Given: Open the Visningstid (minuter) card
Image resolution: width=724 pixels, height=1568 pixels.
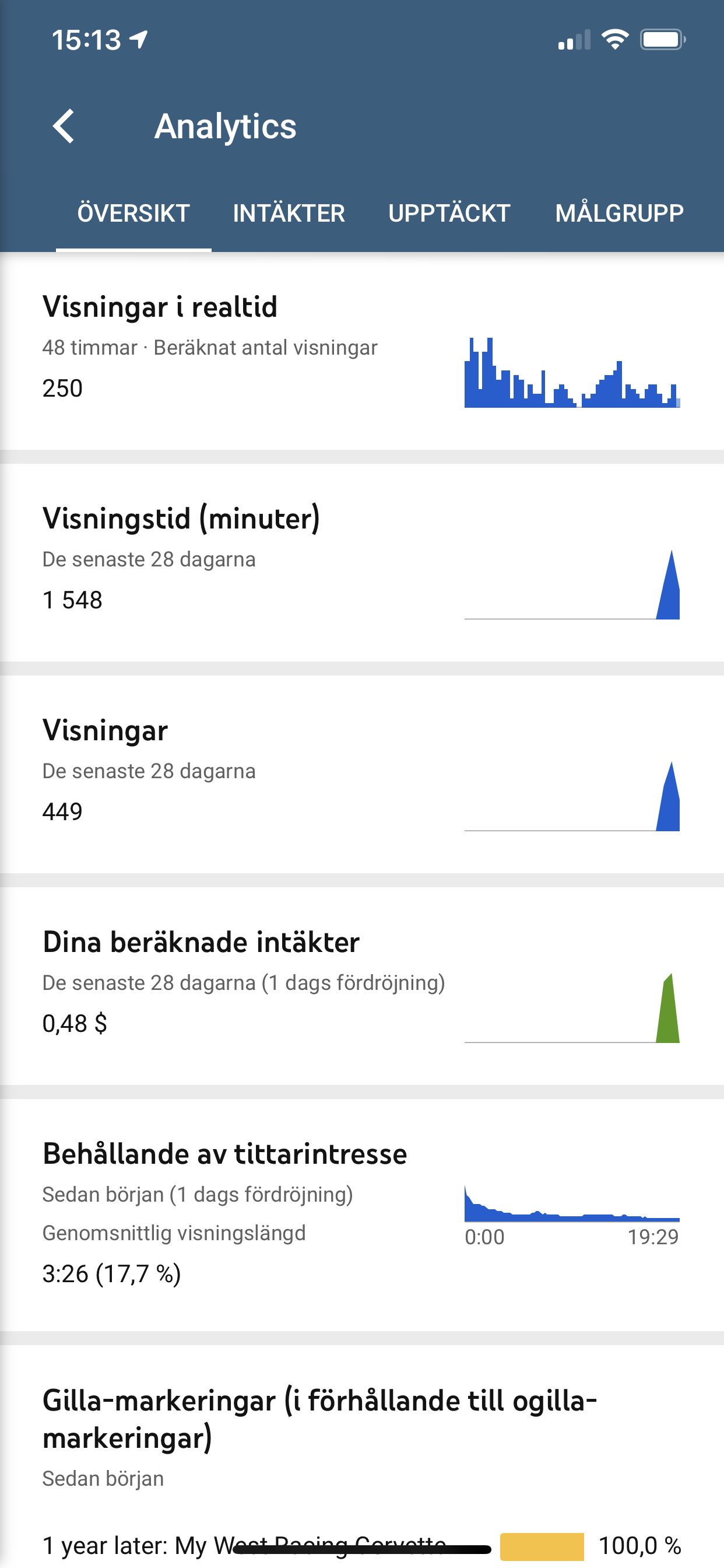Looking at the screenshot, I should [362, 563].
